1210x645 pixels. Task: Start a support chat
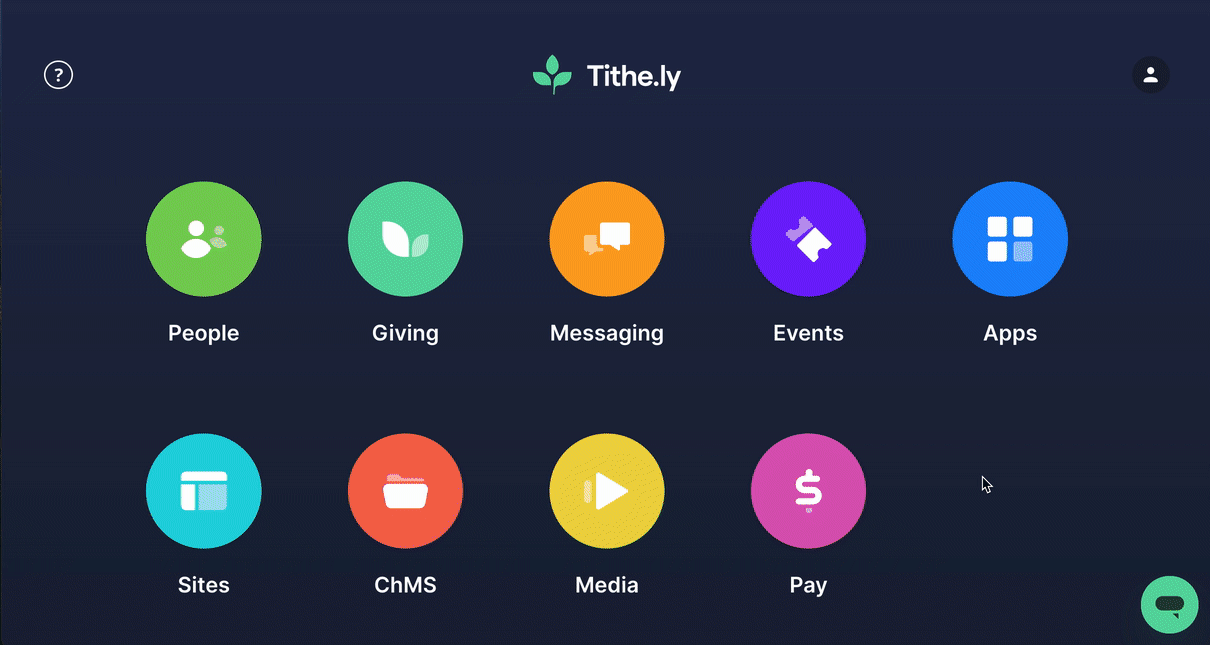coord(1169,604)
